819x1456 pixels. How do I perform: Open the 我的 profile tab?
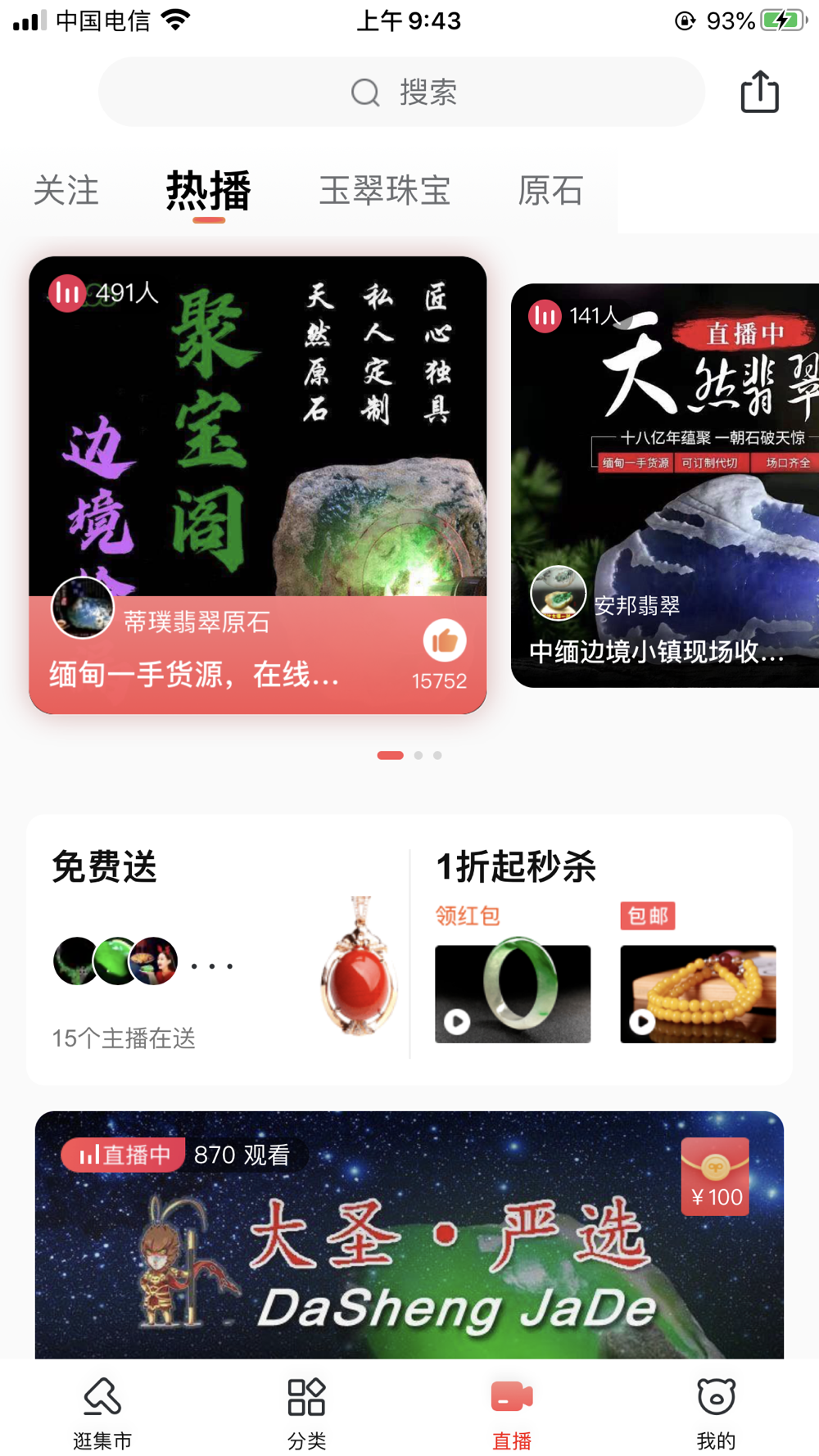pos(716,1411)
